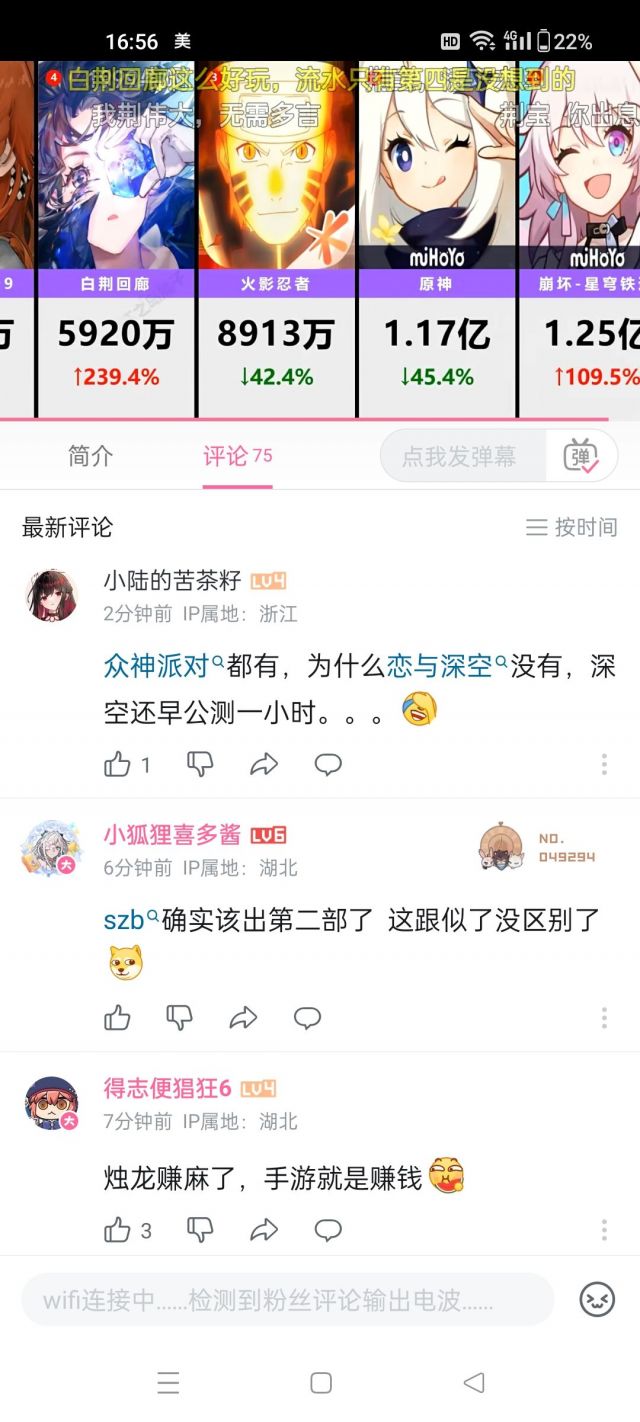Like 得志便猖狂6's comment
Image resolution: width=640 pixels, height=1422 pixels.
coord(118,1231)
